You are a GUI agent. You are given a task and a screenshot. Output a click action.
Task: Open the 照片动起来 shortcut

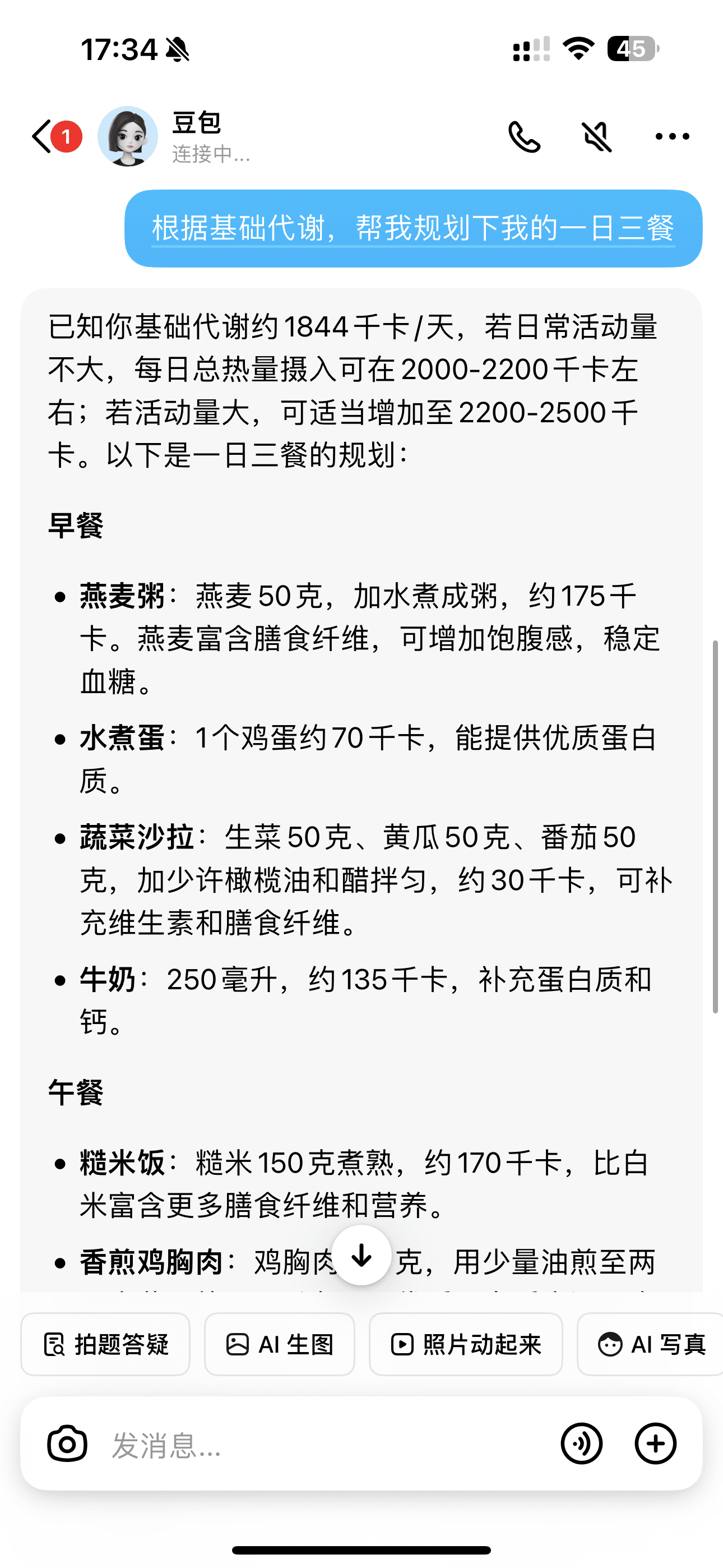pos(466,1345)
